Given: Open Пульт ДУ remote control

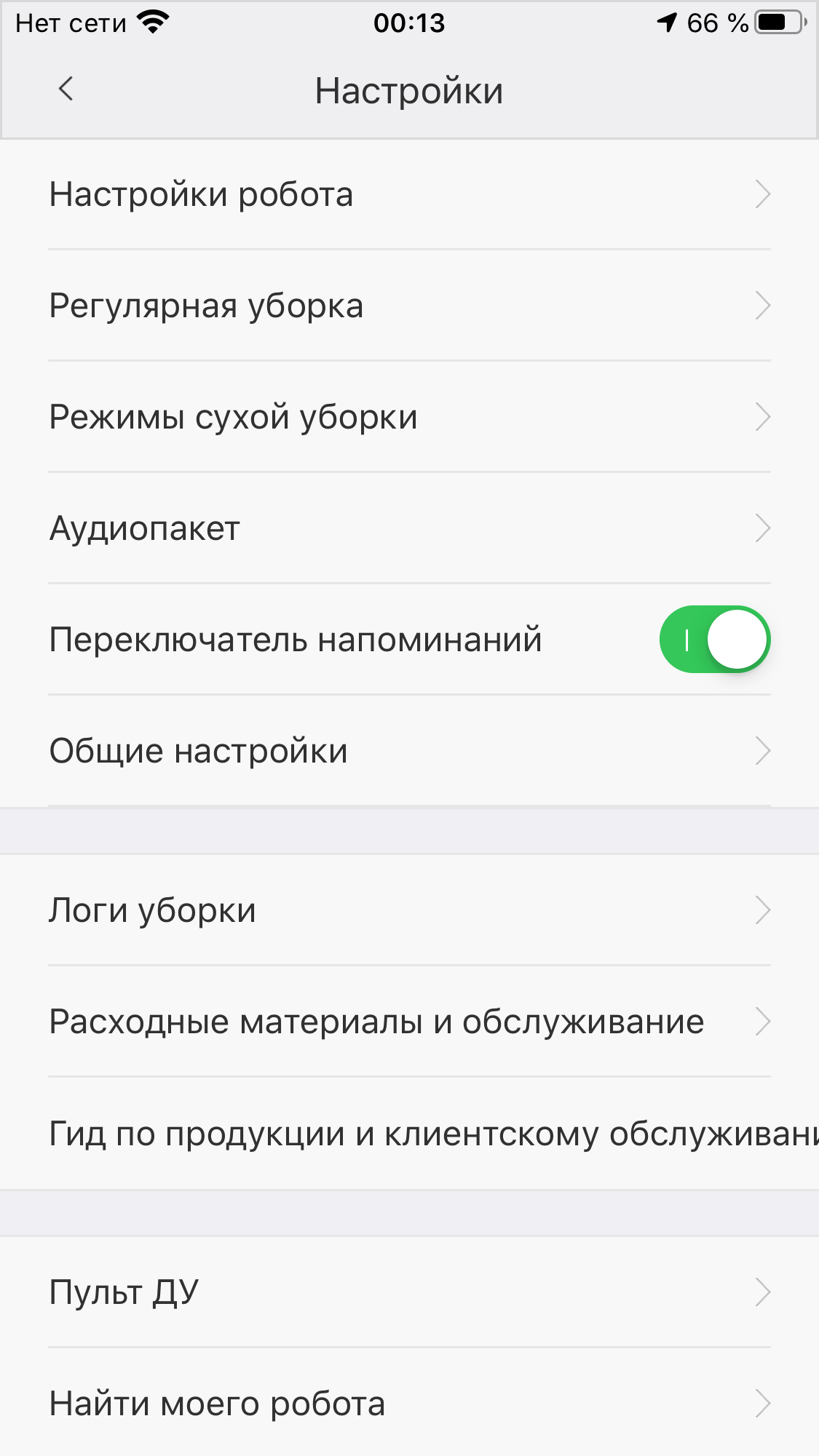Looking at the screenshot, I should (409, 1292).
